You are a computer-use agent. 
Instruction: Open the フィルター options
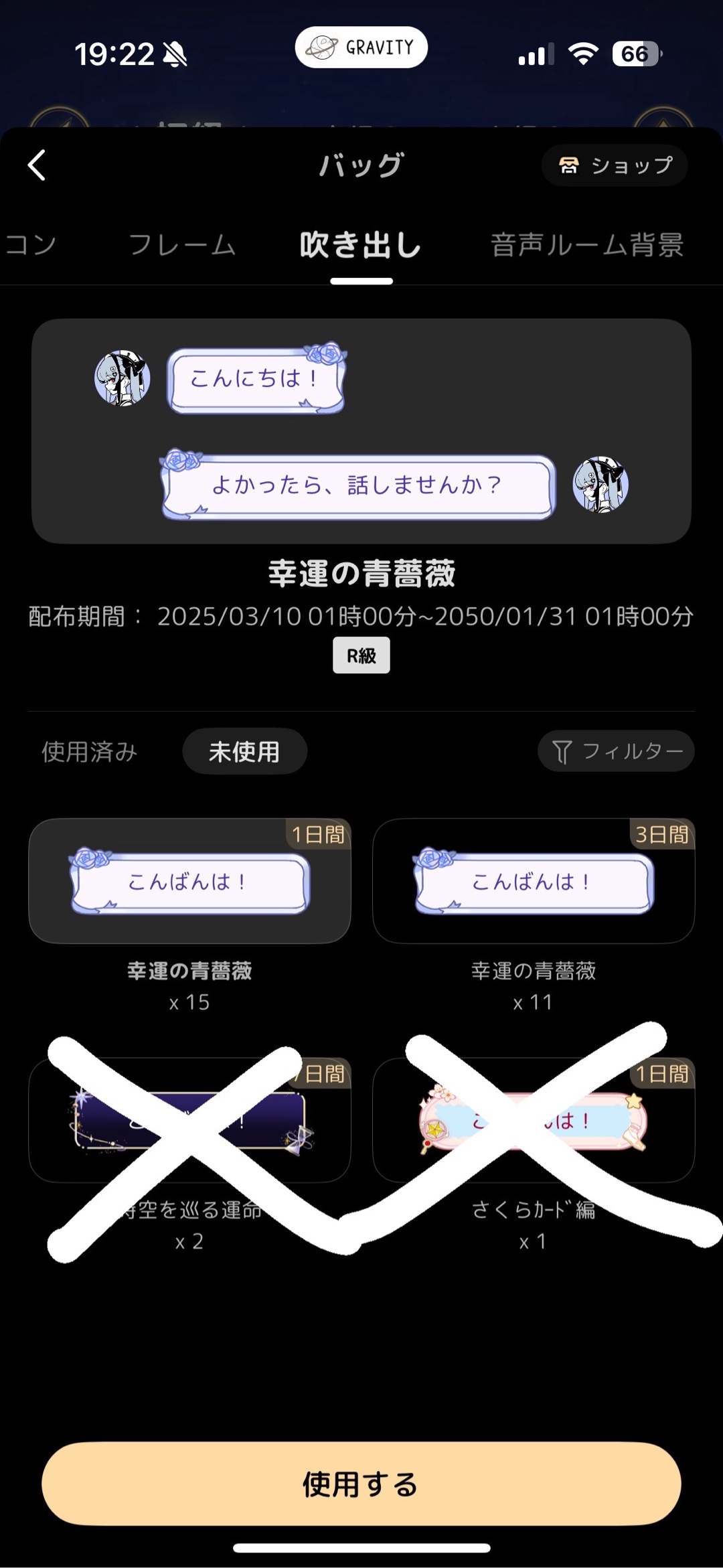tap(616, 751)
